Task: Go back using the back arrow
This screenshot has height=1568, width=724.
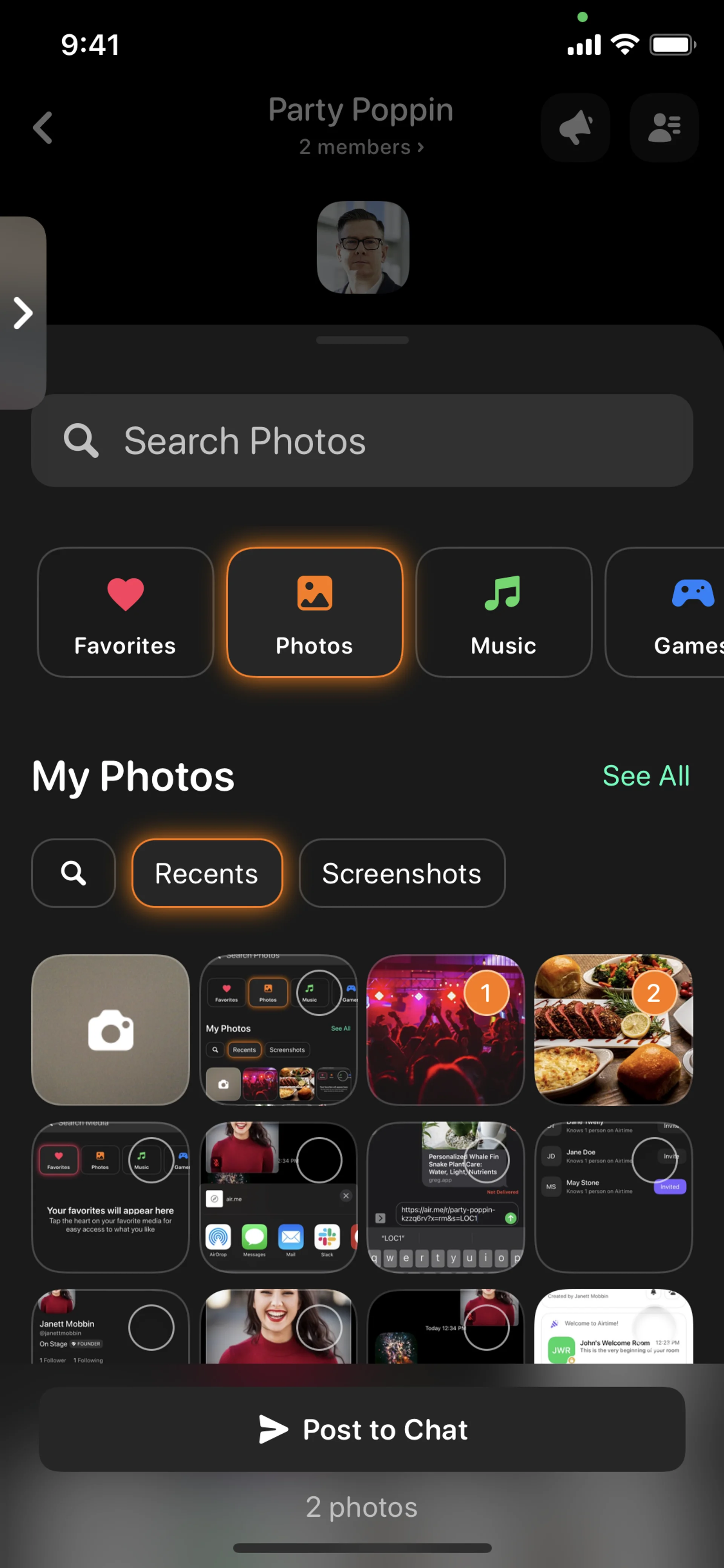Action: tap(43, 128)
